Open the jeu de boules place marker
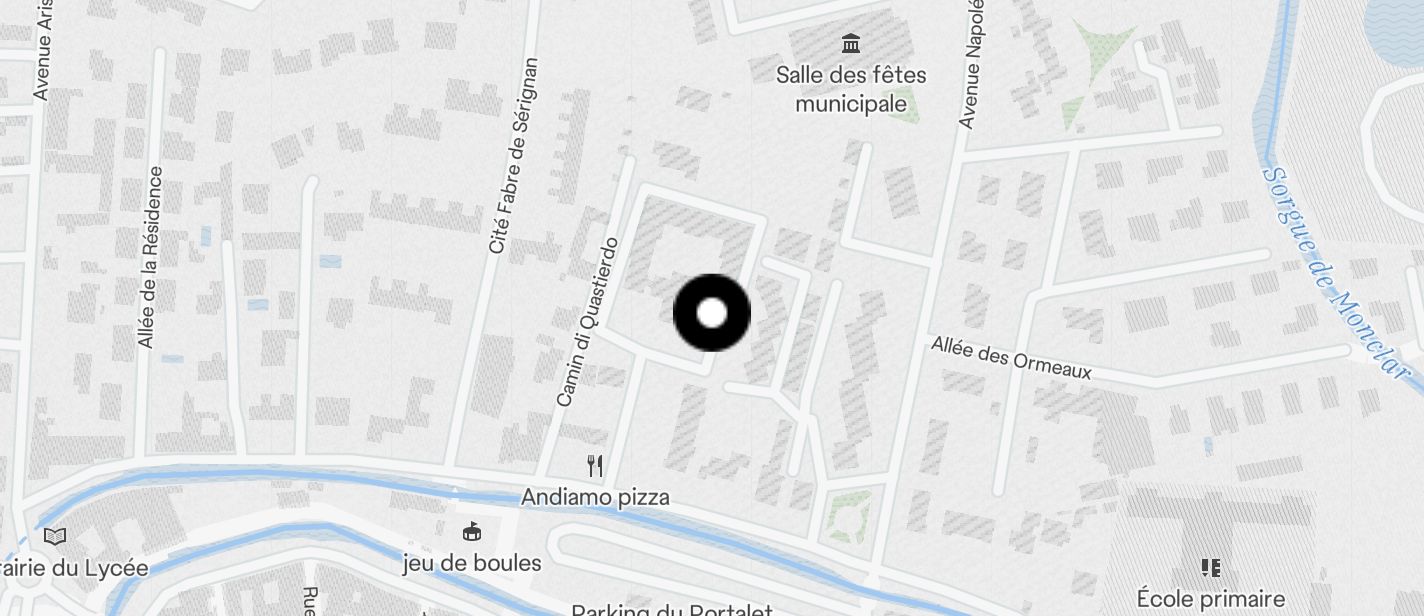Viewport: 1424px width, 616px height. click(472, 532)
